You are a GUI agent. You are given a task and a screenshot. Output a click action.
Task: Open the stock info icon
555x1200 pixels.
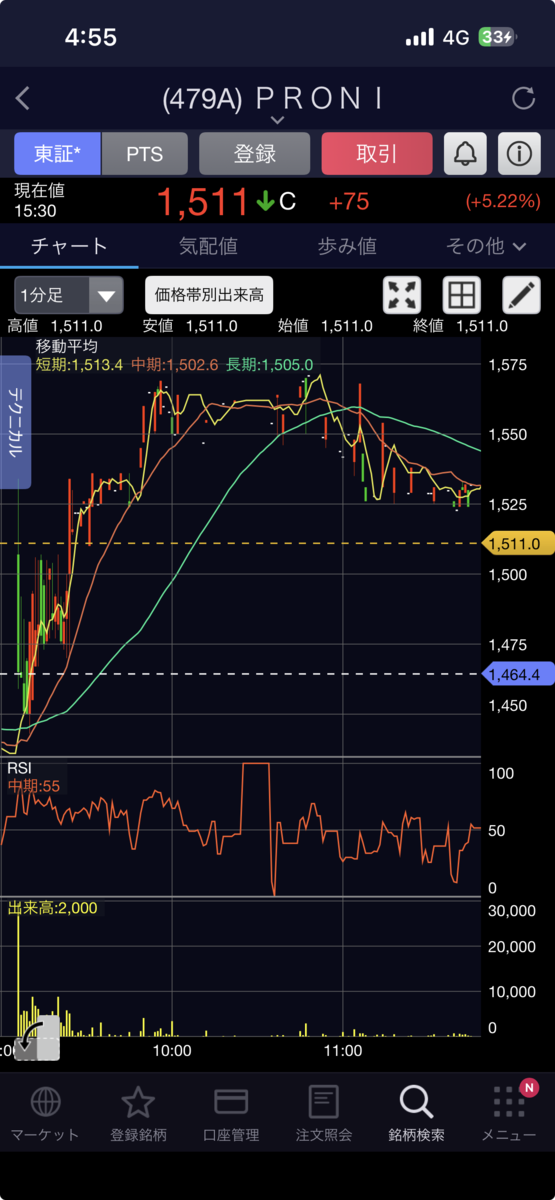click(518, 154)
